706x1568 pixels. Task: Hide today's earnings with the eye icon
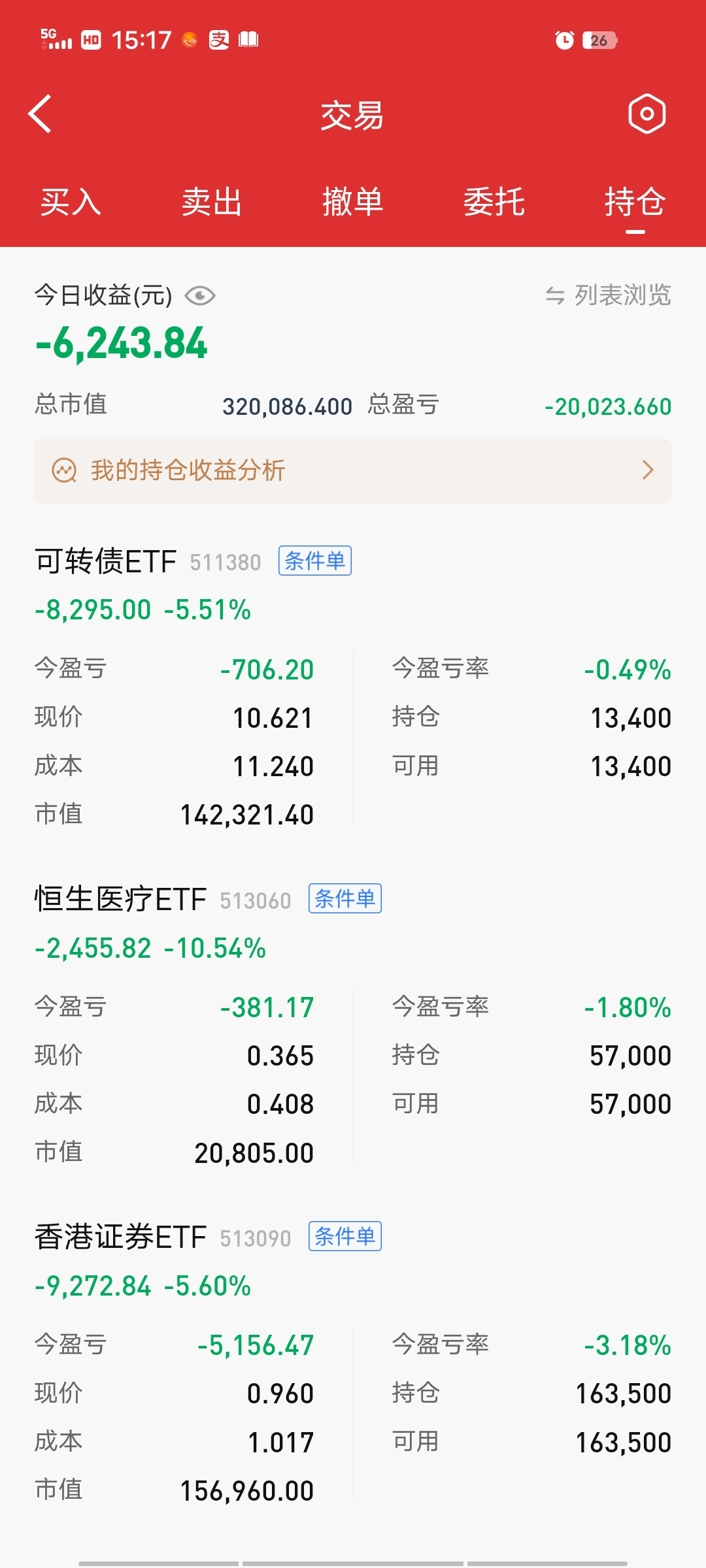200,296
